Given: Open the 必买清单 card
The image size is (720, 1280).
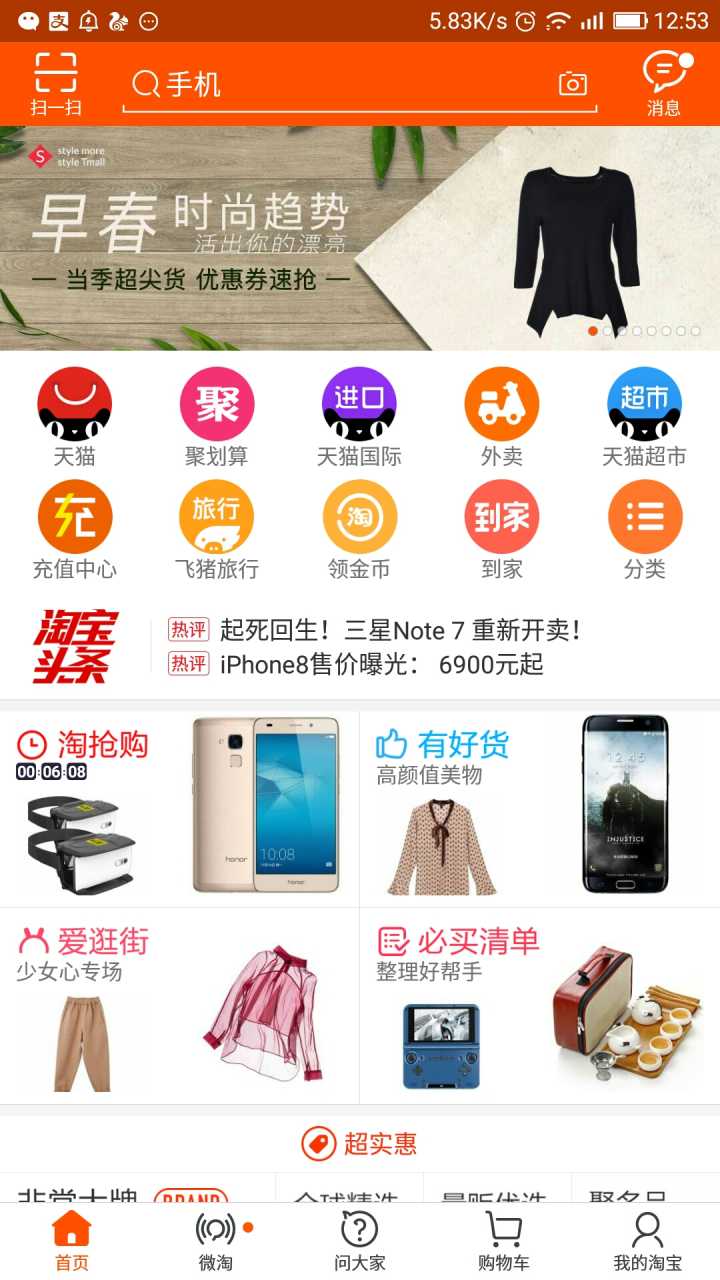Looking at the screenshot, I should click(540, 1005).
